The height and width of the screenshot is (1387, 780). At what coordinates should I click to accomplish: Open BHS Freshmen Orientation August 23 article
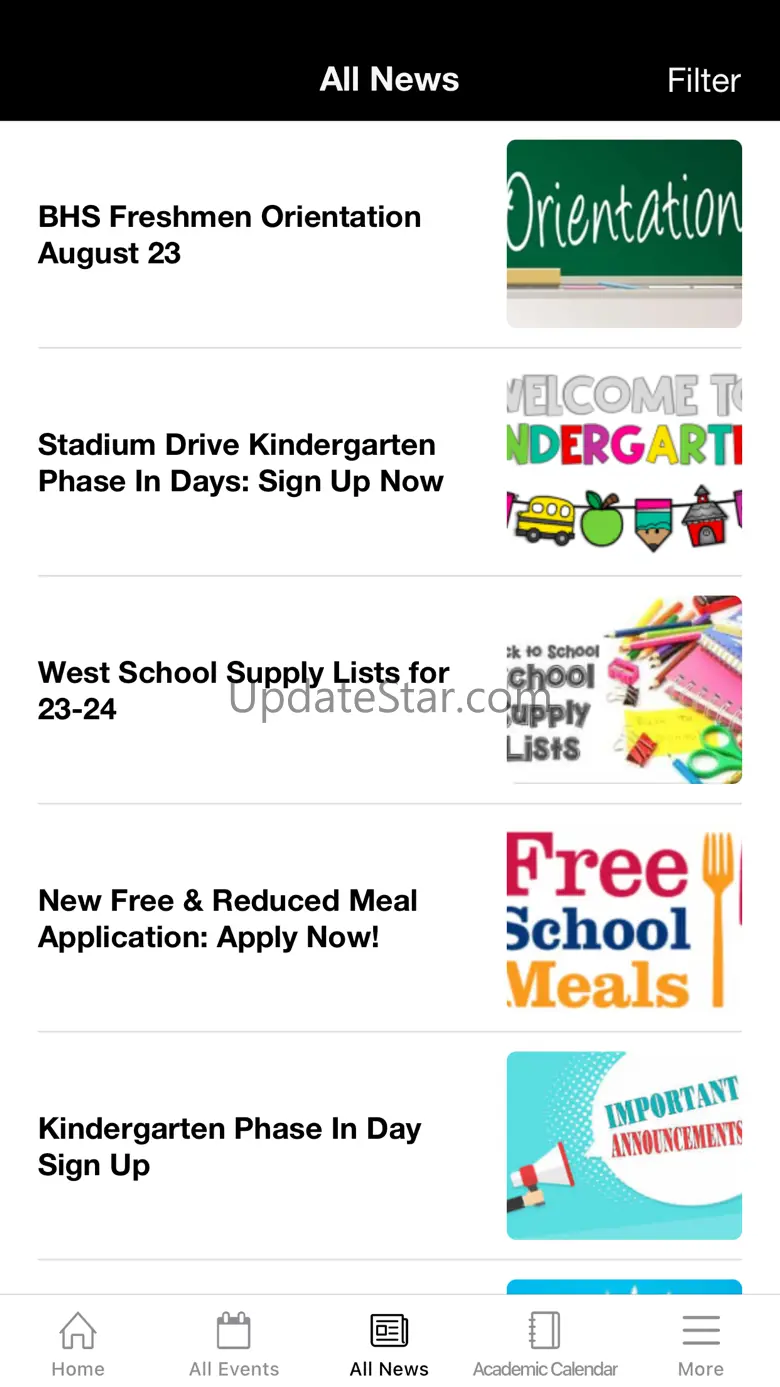[x=229, y=235]
